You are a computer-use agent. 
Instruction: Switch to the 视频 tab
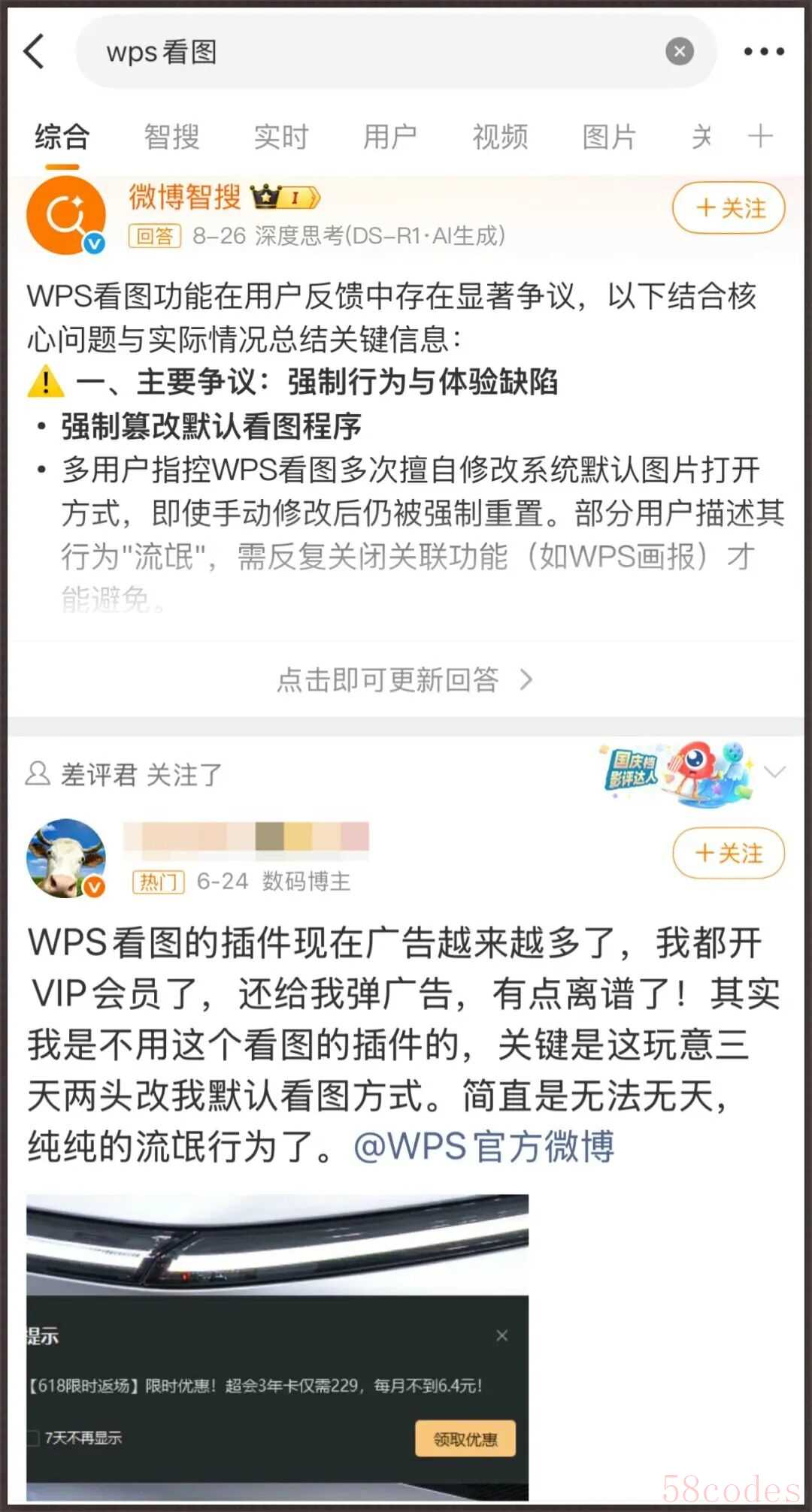click(x=499, y=137)
